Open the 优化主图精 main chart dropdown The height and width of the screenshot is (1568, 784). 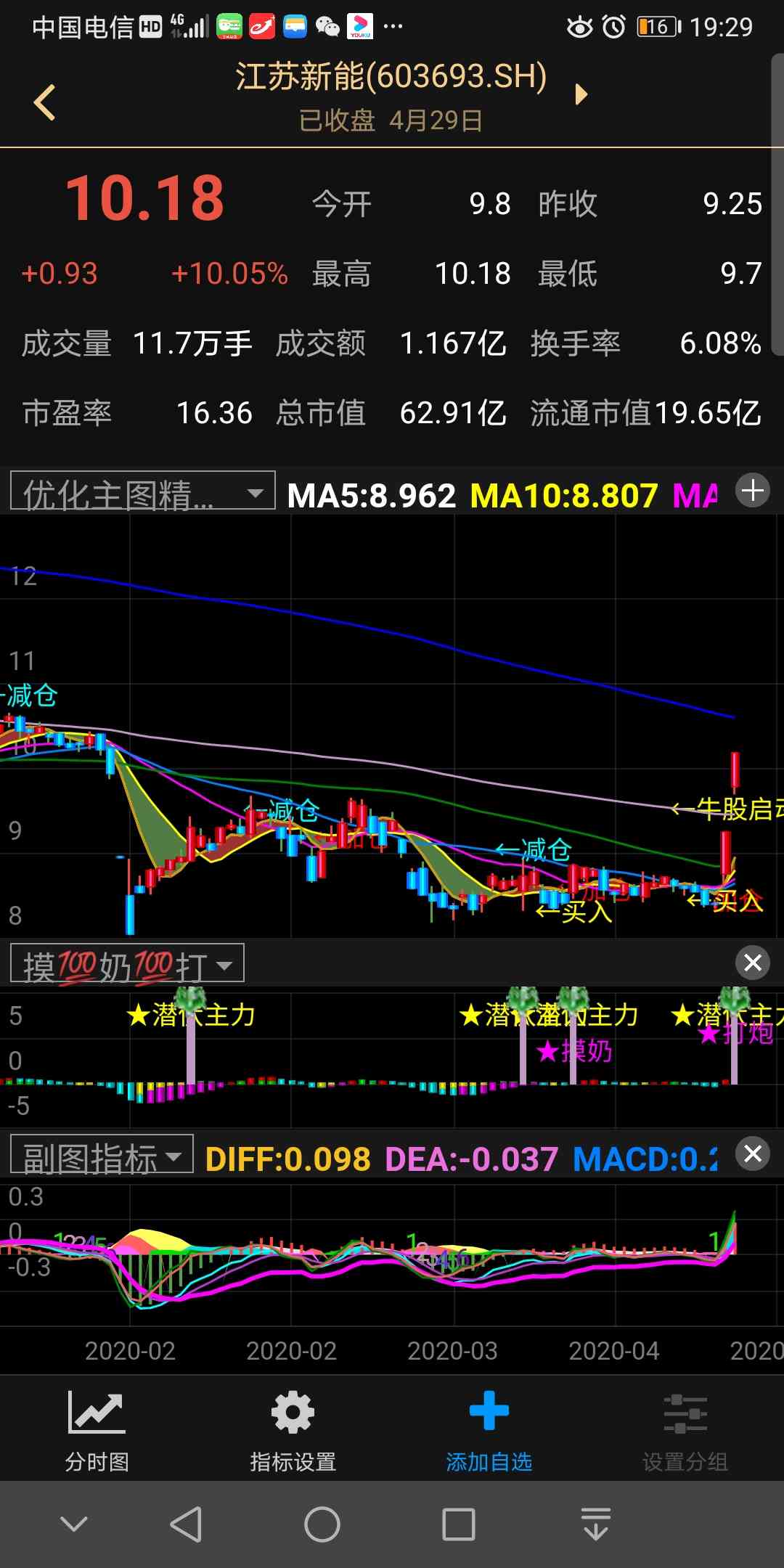[x=142, y=491]
